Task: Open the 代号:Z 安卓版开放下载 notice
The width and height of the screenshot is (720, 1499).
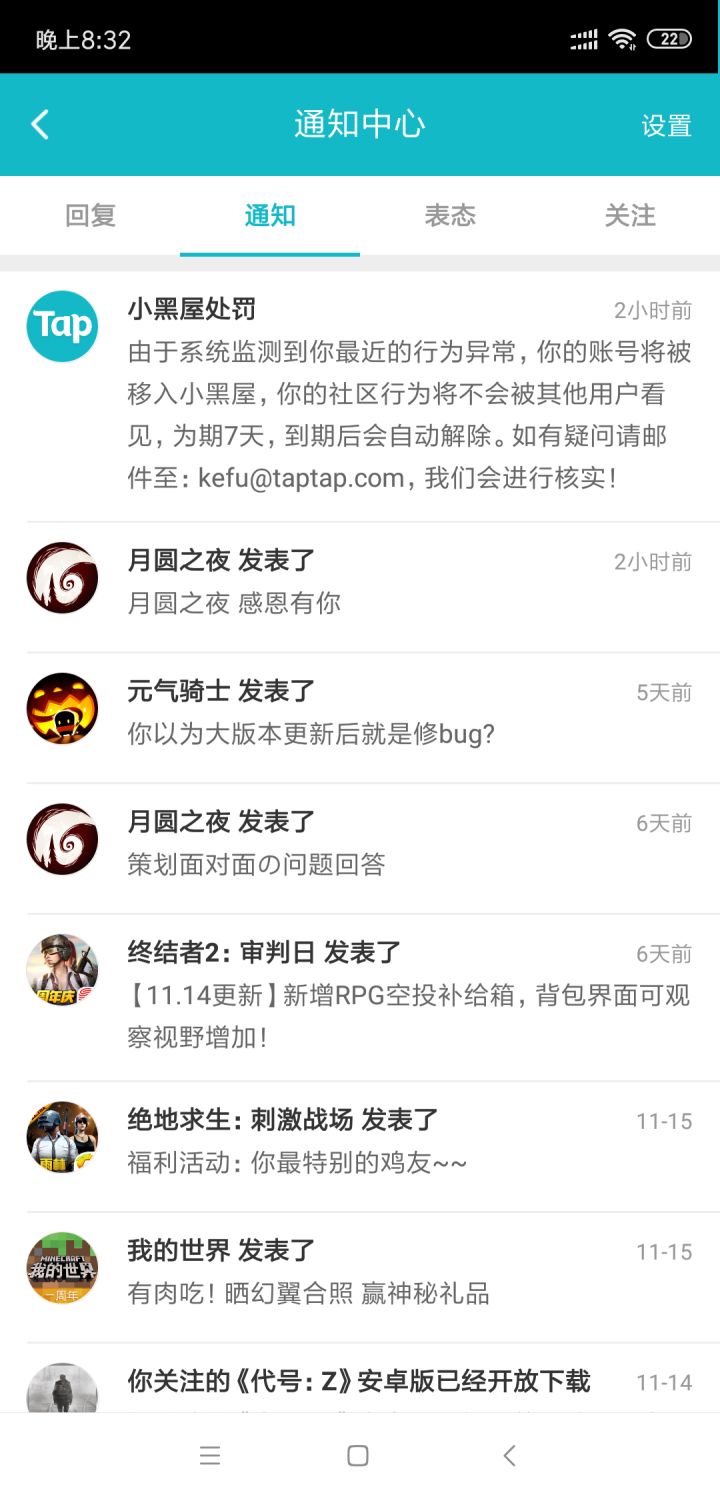Action: tap(360, 1378)
